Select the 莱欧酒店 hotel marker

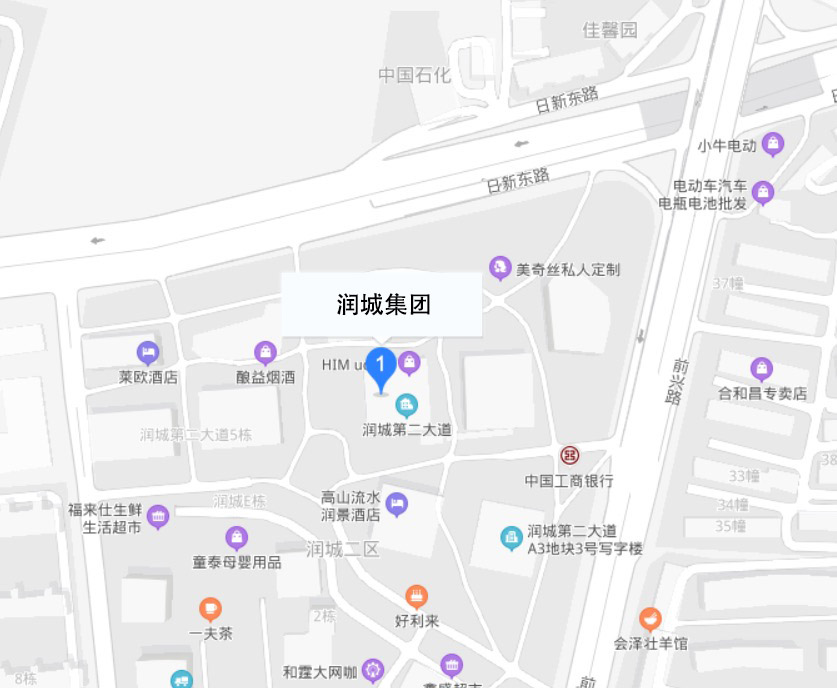pos(148,352)
